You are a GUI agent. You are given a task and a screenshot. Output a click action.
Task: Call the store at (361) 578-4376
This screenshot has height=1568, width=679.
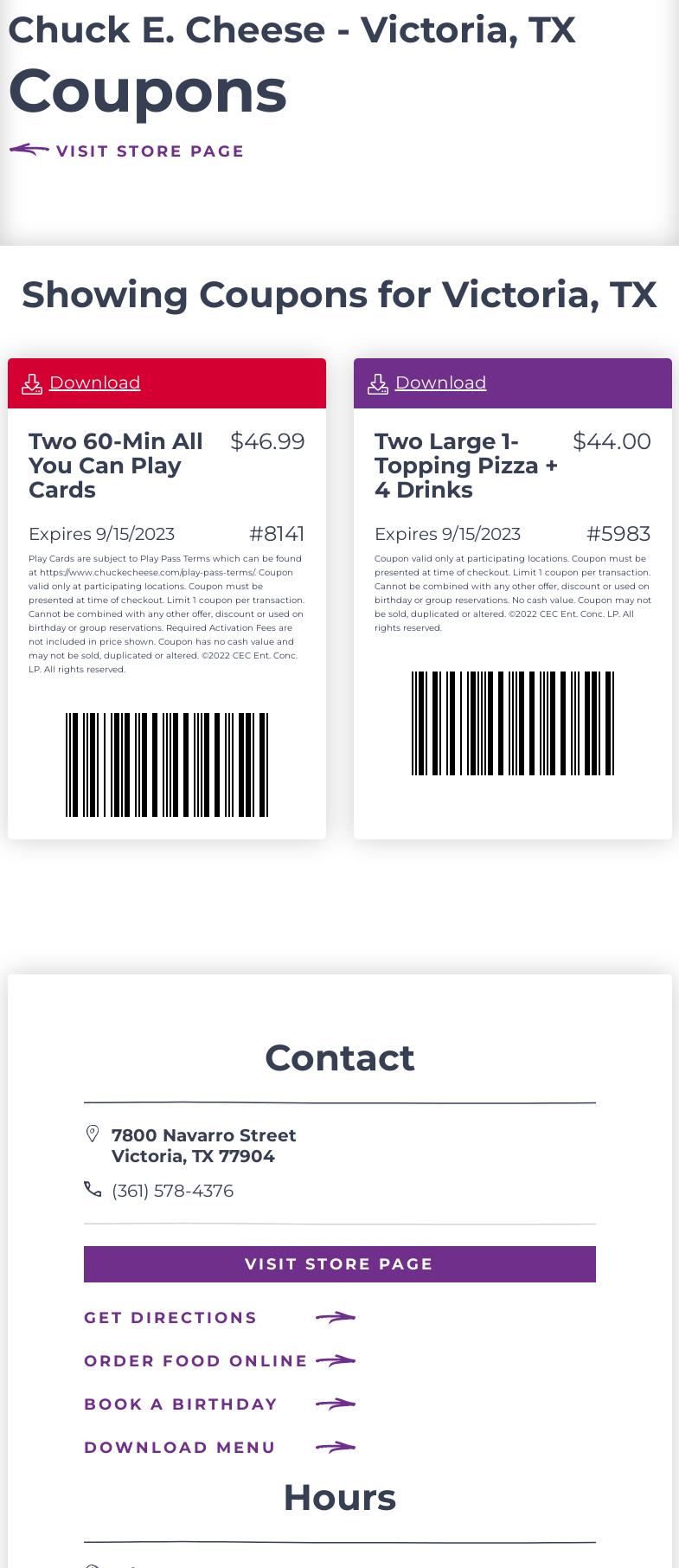172,1191
